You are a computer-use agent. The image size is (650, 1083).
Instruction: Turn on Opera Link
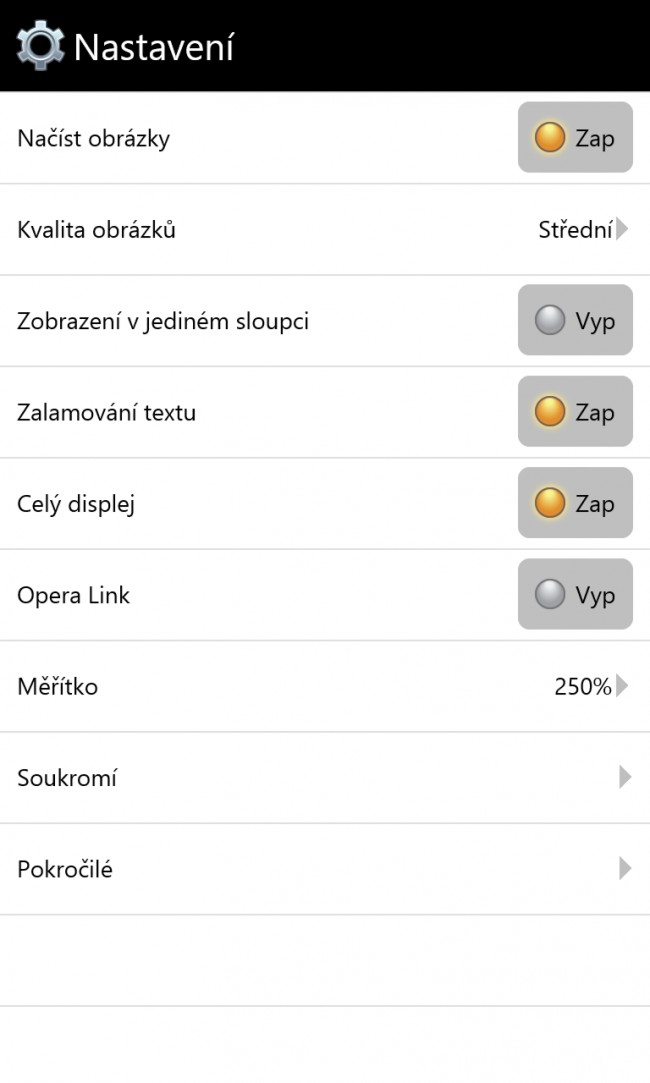575,594
